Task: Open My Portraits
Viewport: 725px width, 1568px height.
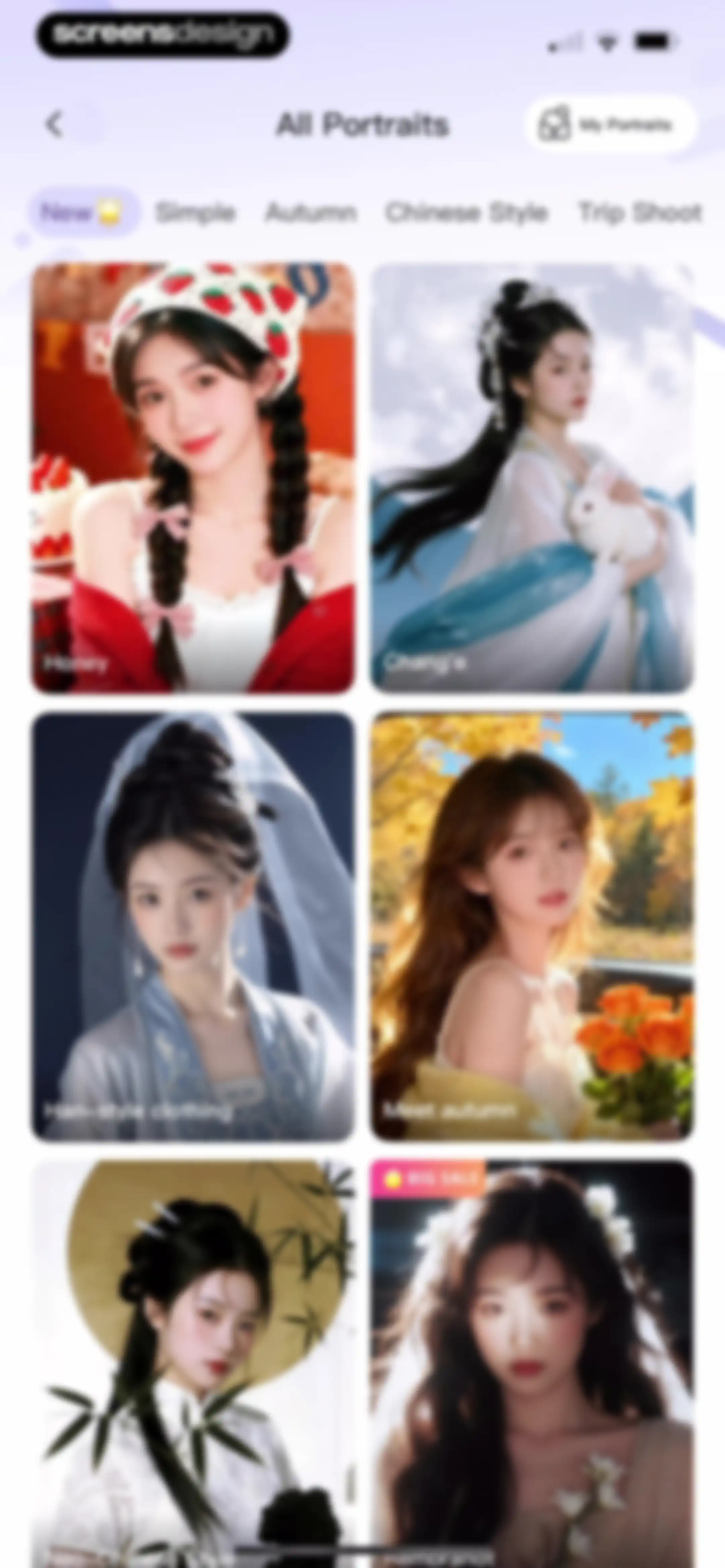Action: 610,125
